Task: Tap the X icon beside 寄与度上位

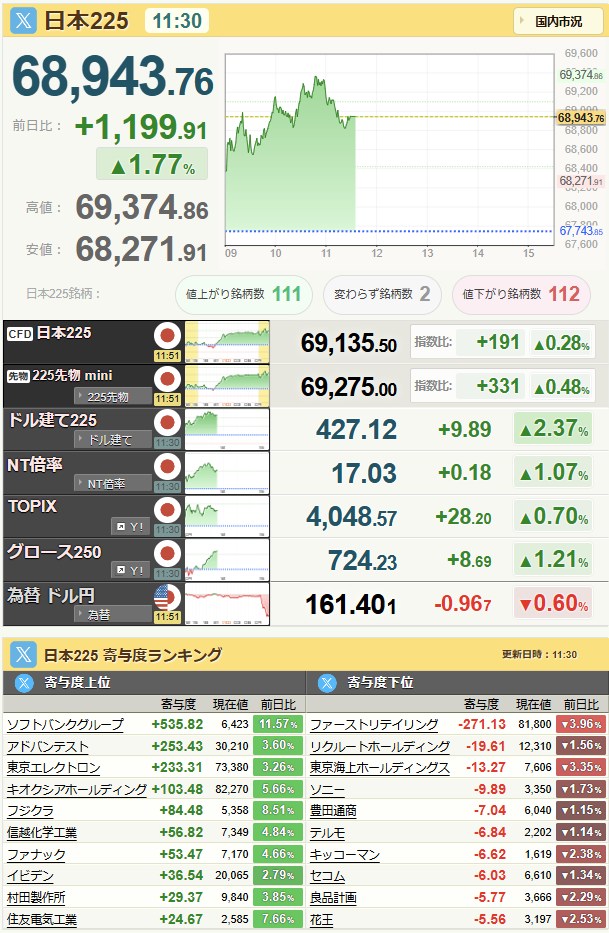Action: click(24, 682)
